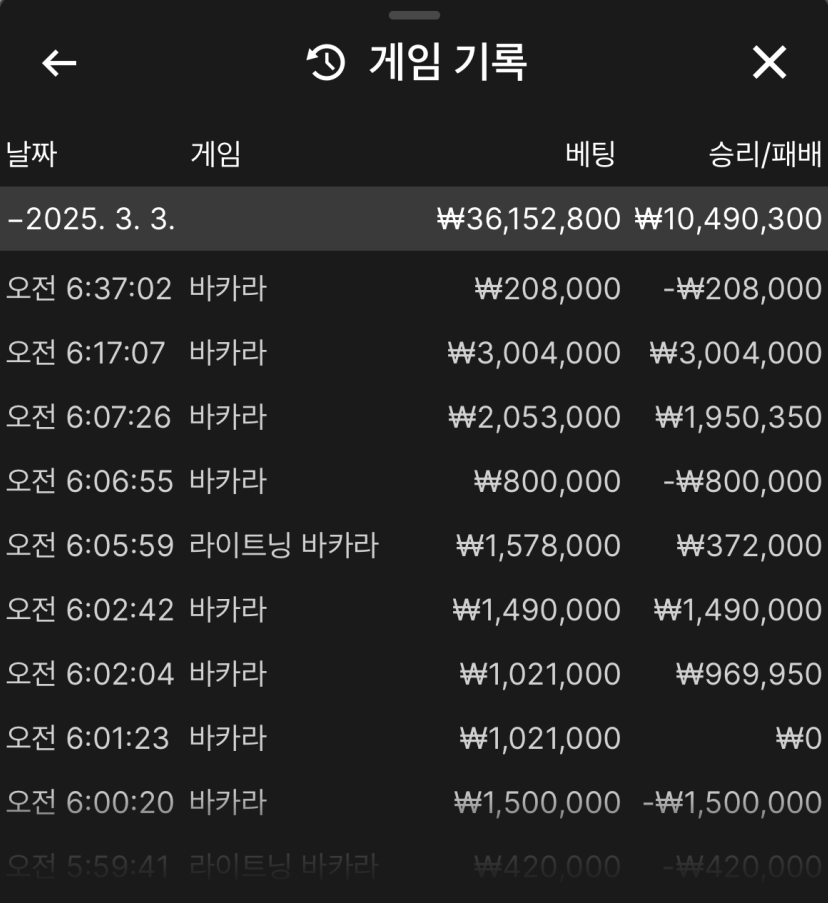View the 6:02:04 baccarat round details
Image resolution: width=828 pixels, height=903 pixels.
click(413, 674)
